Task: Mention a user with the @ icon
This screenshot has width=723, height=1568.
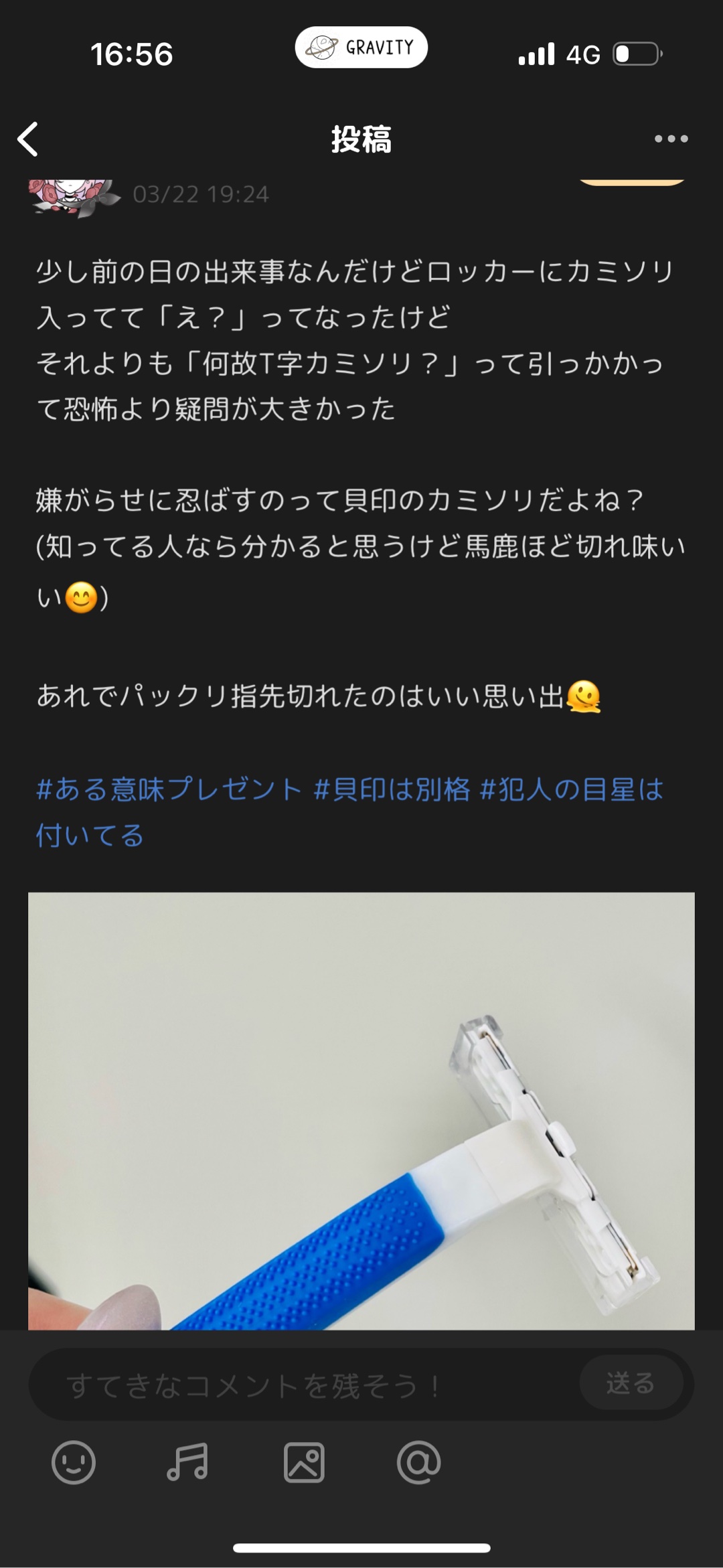Action: 419,1462
